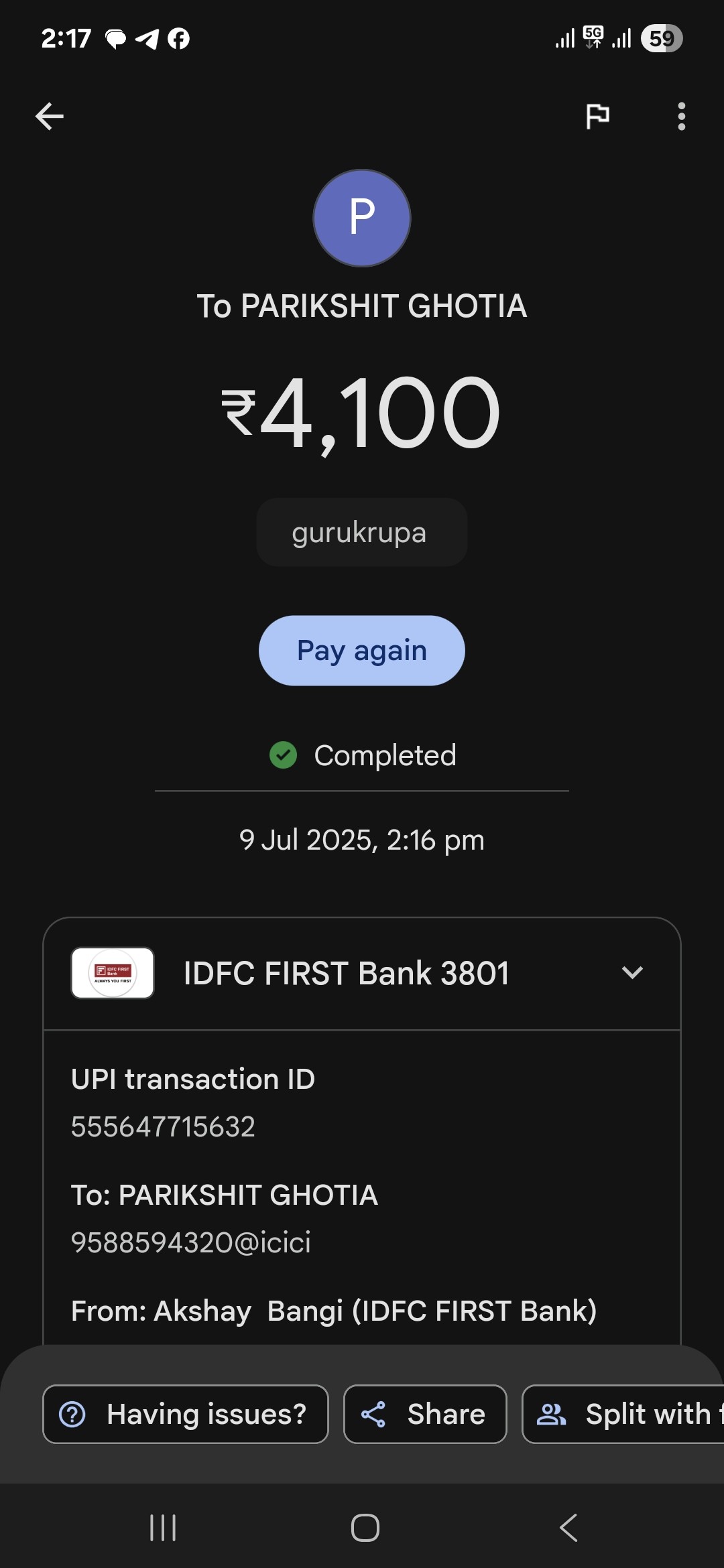
Task: Open recent apps from navigation bar
Action: click(x=163, y=1528)
